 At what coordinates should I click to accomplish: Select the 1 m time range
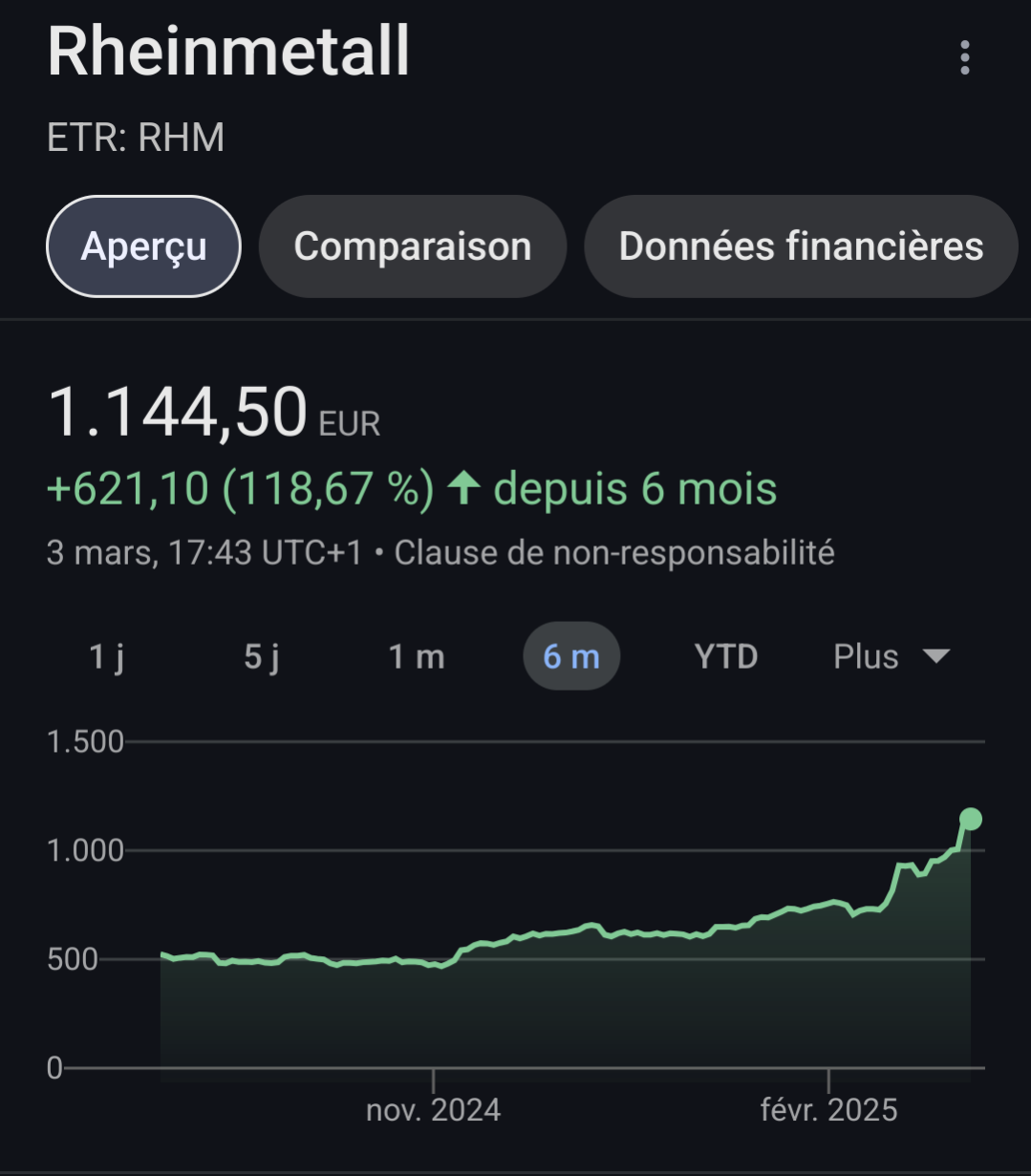(417, 657)
